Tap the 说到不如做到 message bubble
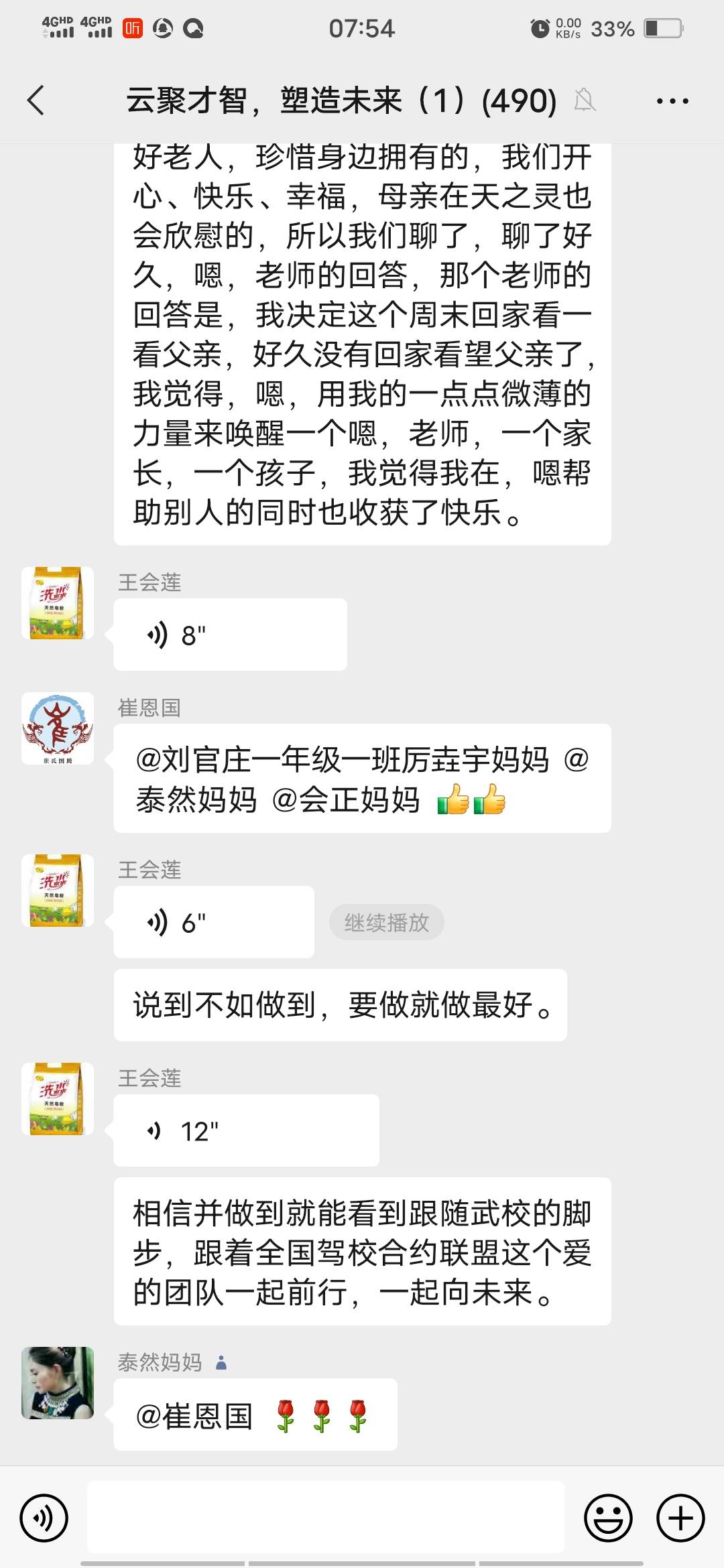 [342, 1004]
